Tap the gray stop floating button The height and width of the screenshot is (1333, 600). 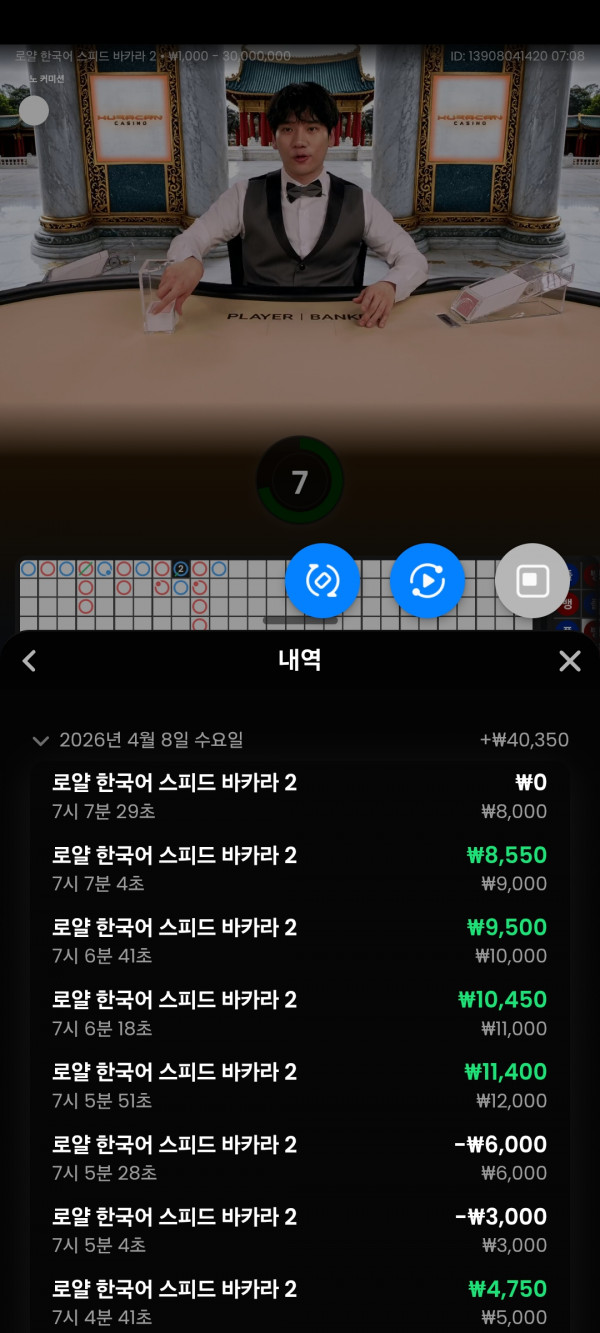532,581
